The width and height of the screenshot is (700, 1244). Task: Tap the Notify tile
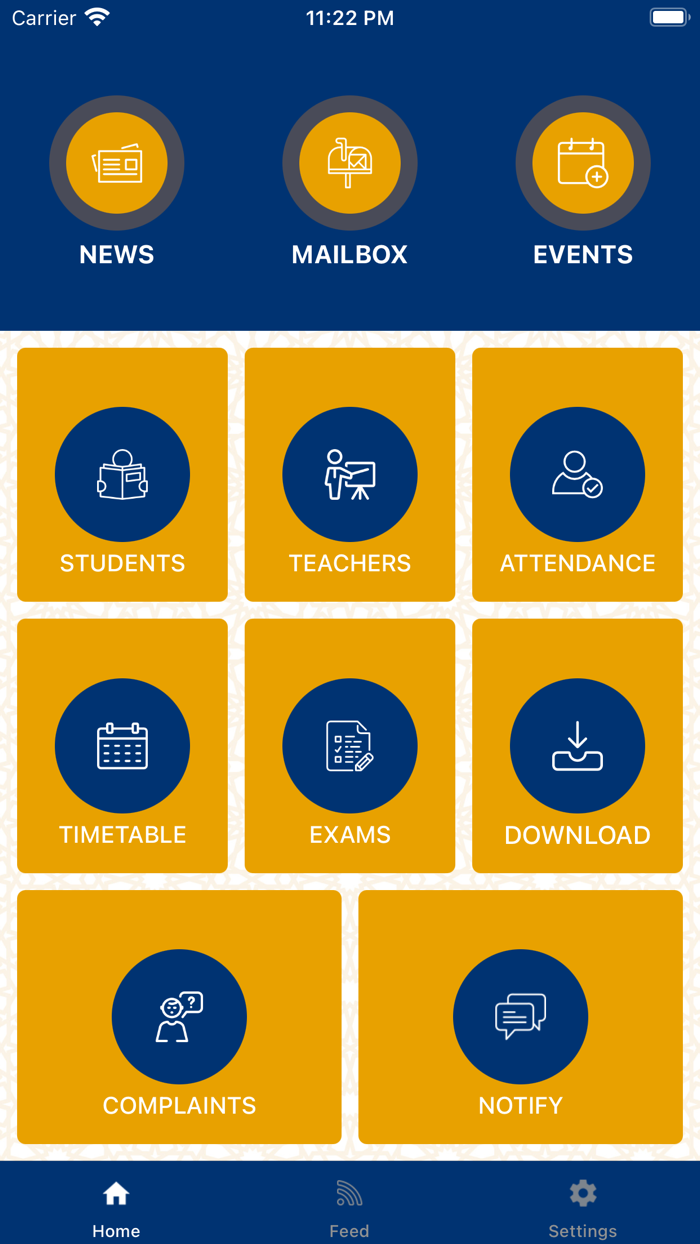pos(520,1017)
